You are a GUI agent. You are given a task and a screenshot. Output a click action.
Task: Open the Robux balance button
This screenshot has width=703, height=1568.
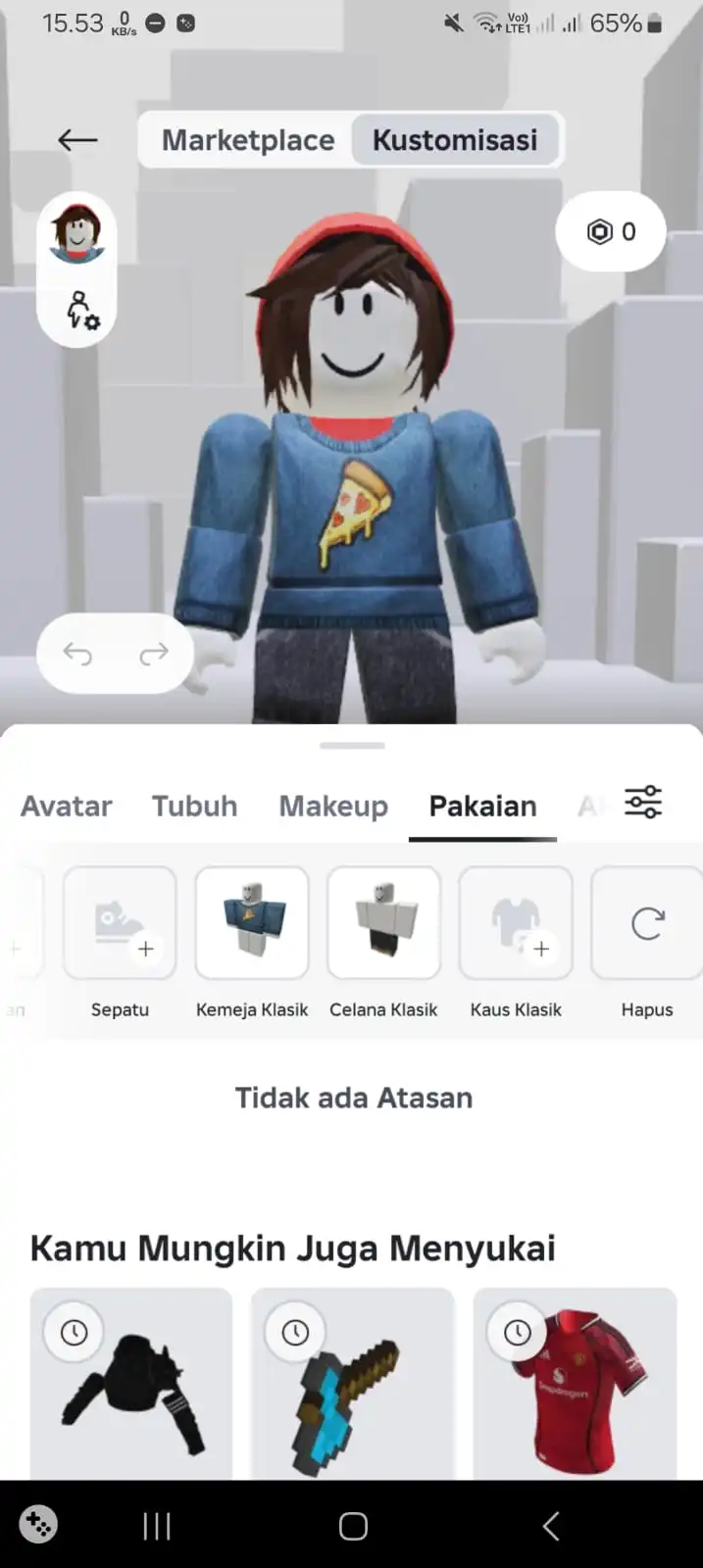click(610, 232)
